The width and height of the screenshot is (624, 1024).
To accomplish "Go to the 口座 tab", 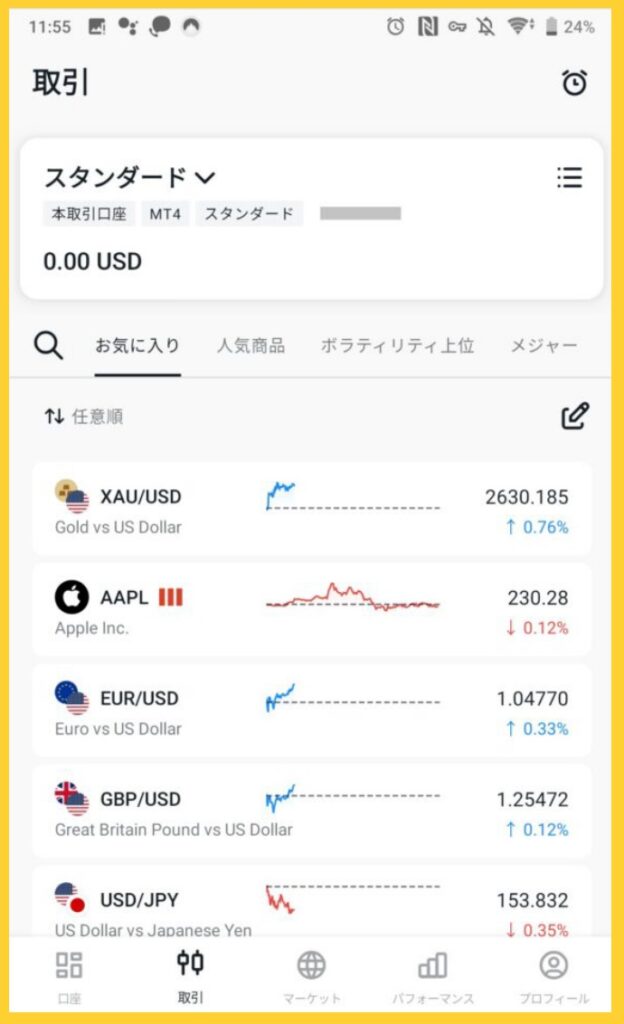I will click(69, 976).
